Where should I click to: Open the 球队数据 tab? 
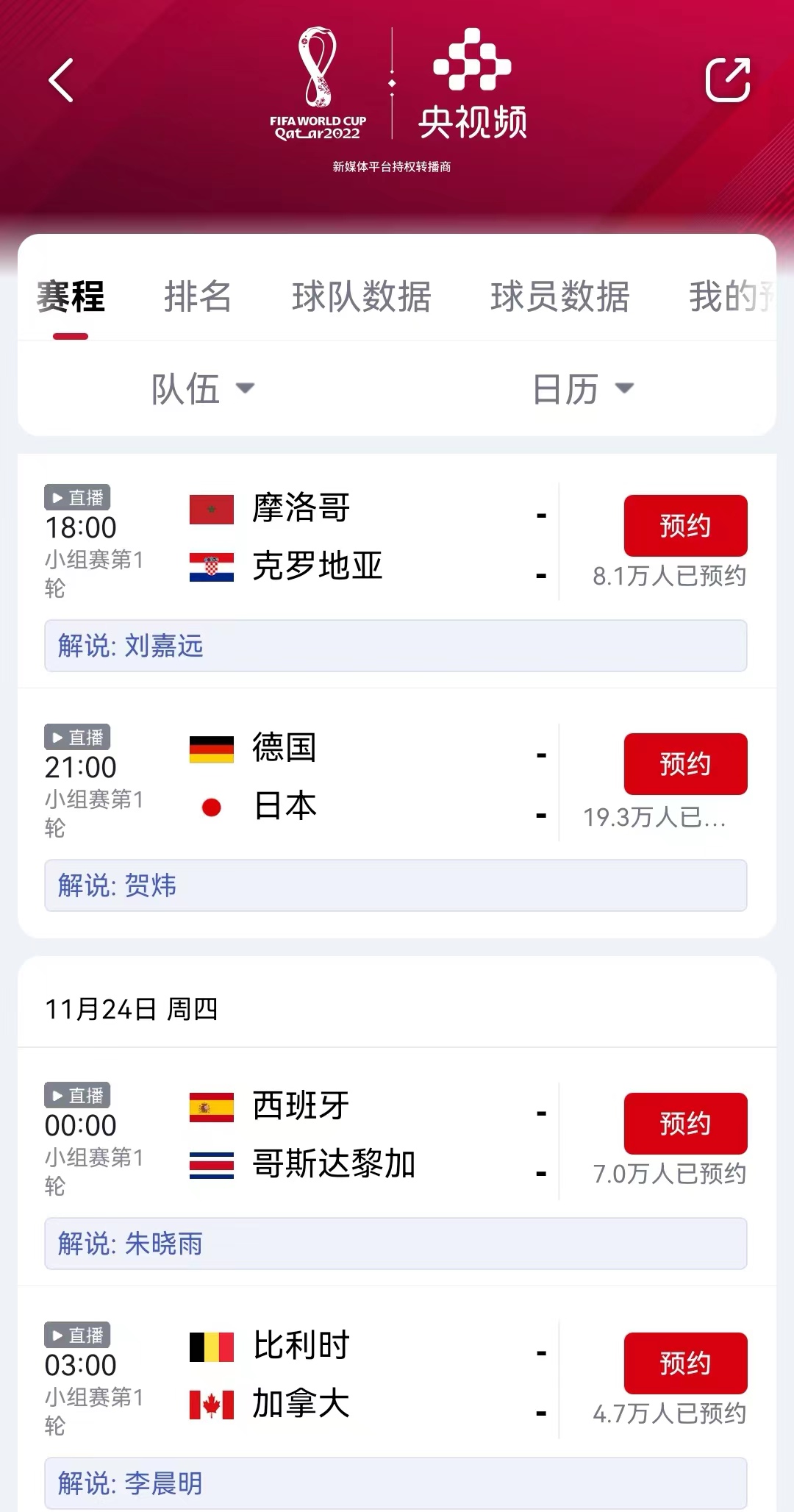tap(361, 297)
